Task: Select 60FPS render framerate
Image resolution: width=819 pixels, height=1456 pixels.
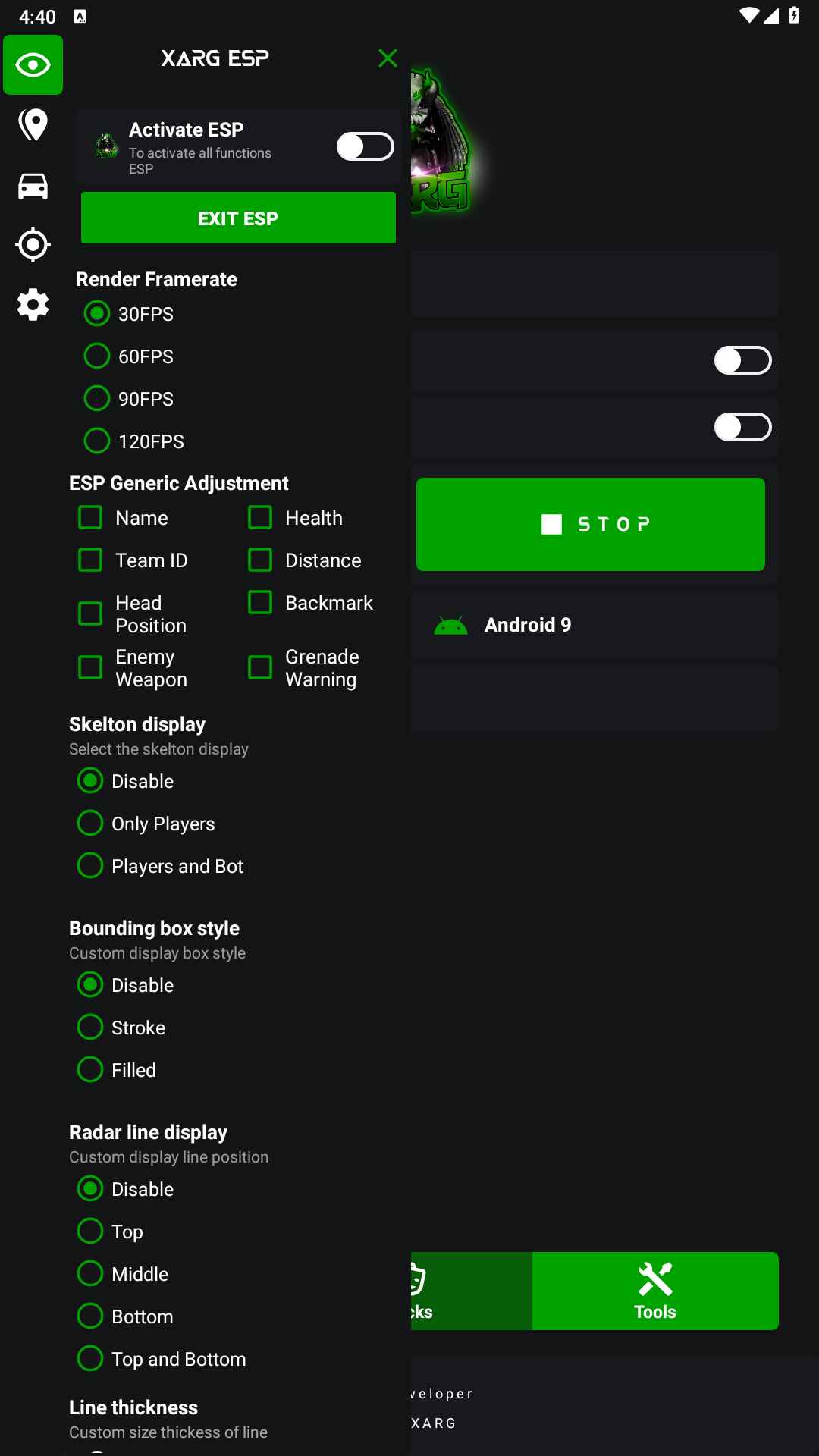Action: pyautogui.click(x=96, y=356)
